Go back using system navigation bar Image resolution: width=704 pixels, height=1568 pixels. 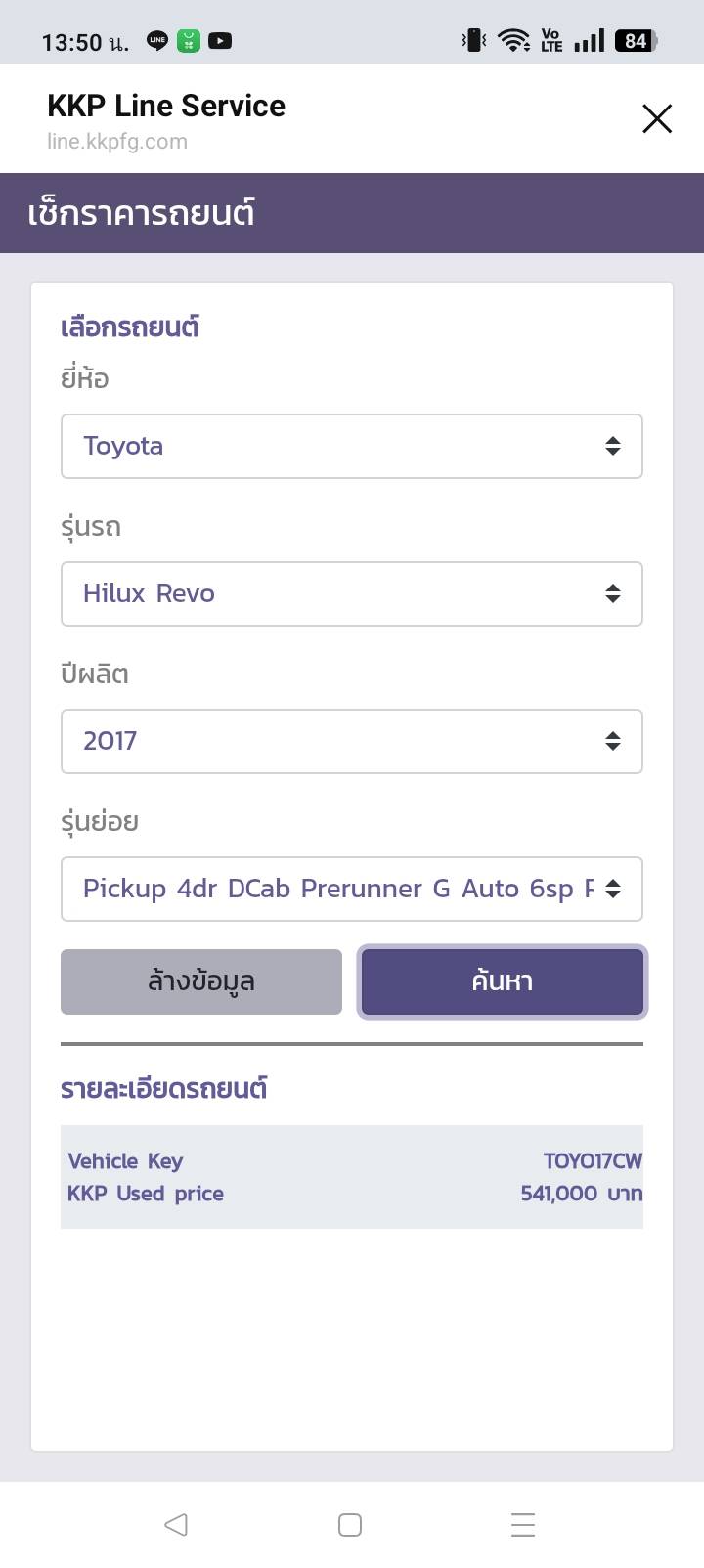coord(176,1524)
